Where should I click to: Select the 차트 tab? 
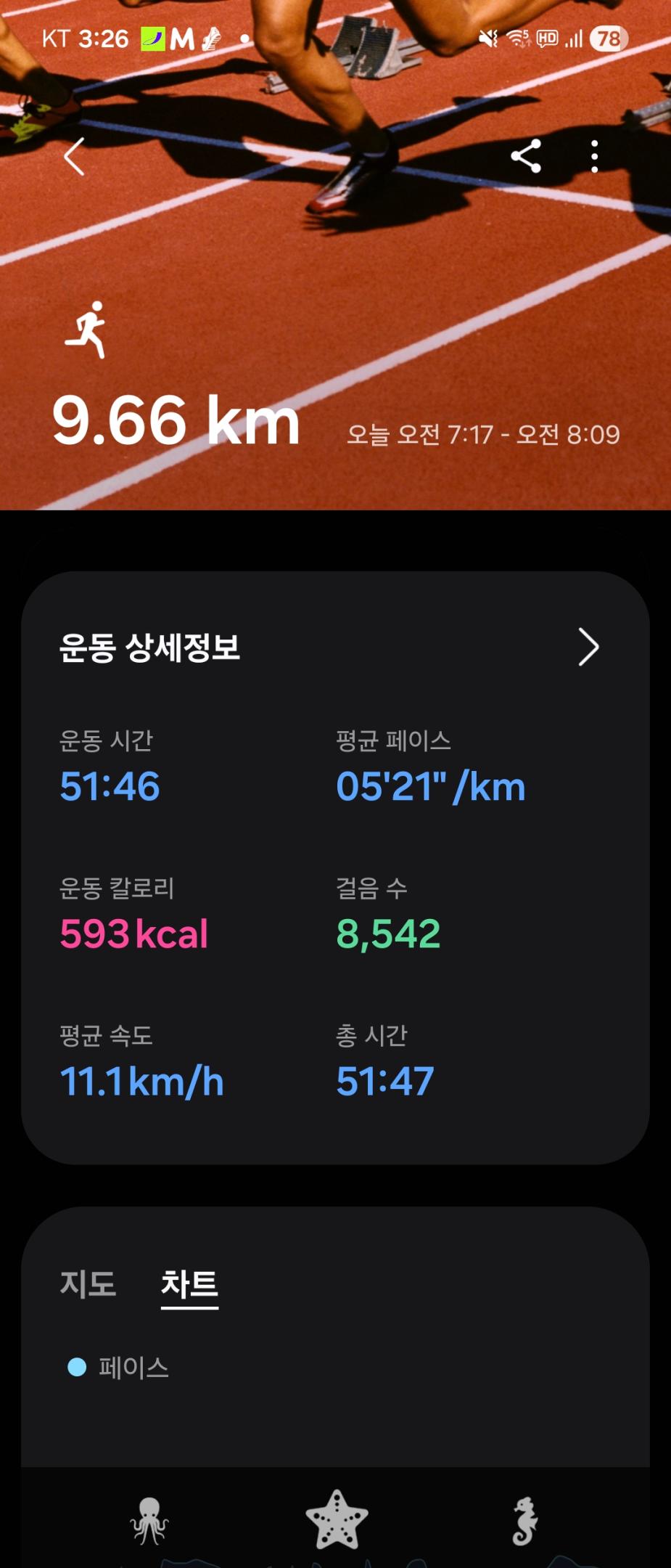189,1283
